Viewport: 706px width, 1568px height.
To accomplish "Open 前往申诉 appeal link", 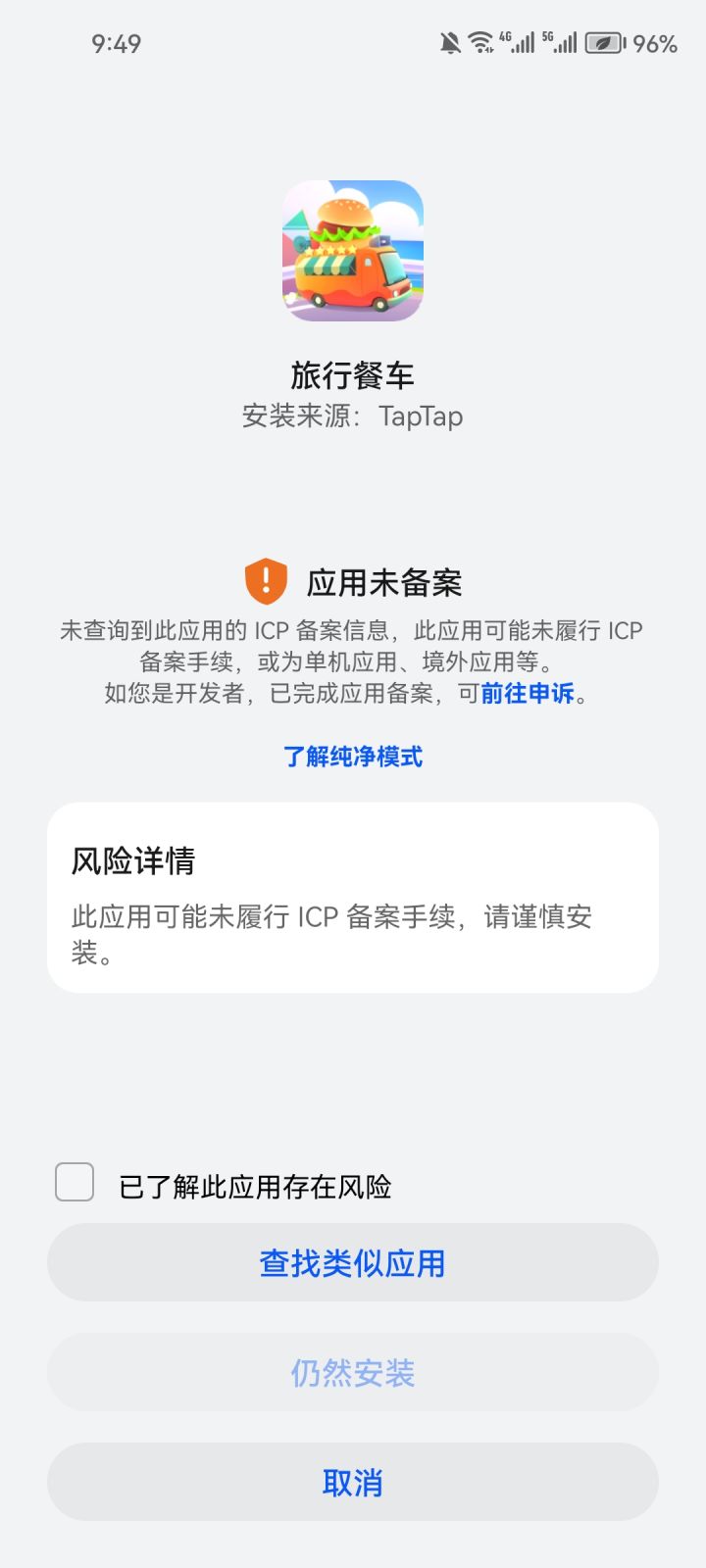I will [529, 696].
